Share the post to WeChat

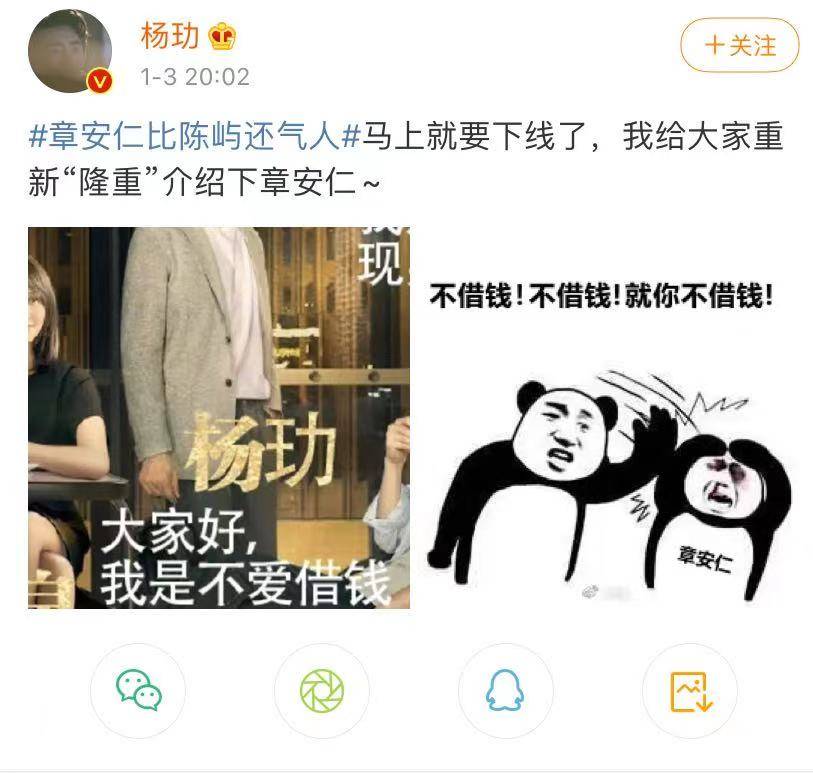(138, 691)
